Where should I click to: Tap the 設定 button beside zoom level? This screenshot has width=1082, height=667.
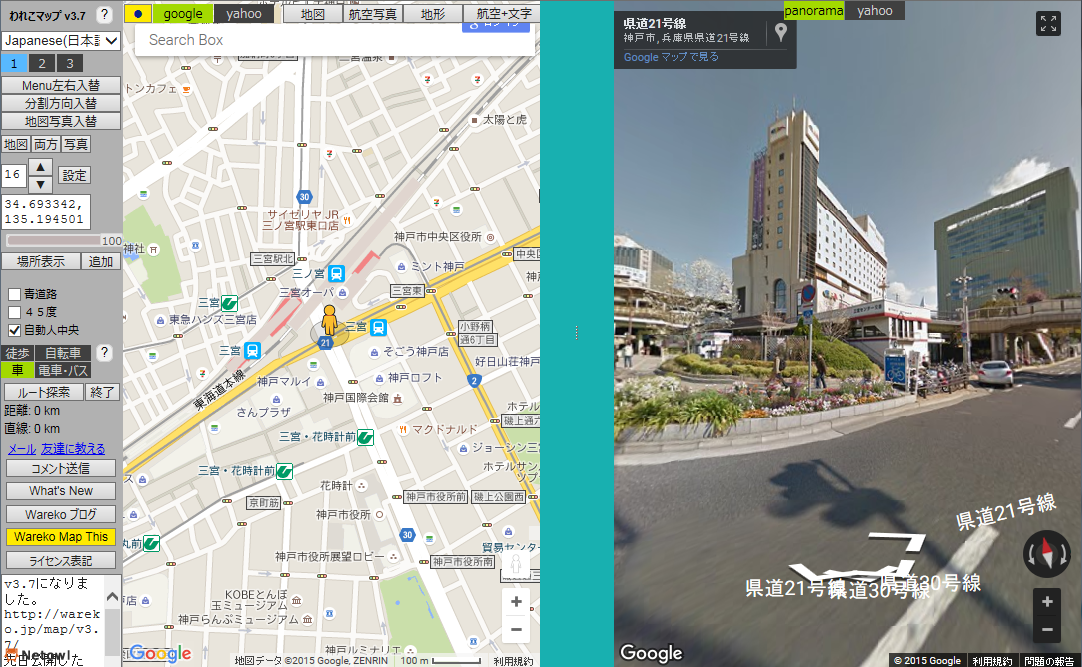(75, 175)
